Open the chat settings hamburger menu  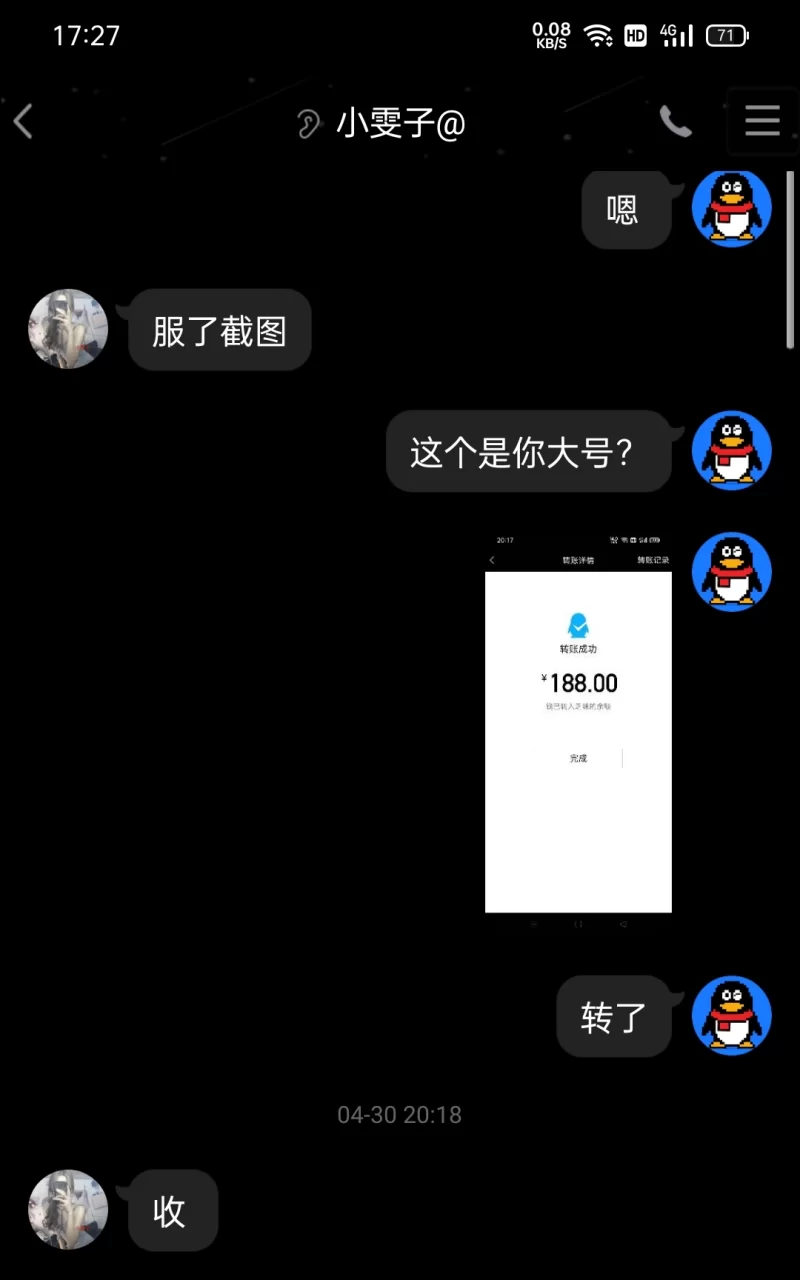pyautogui.click(x=762, y=121)
